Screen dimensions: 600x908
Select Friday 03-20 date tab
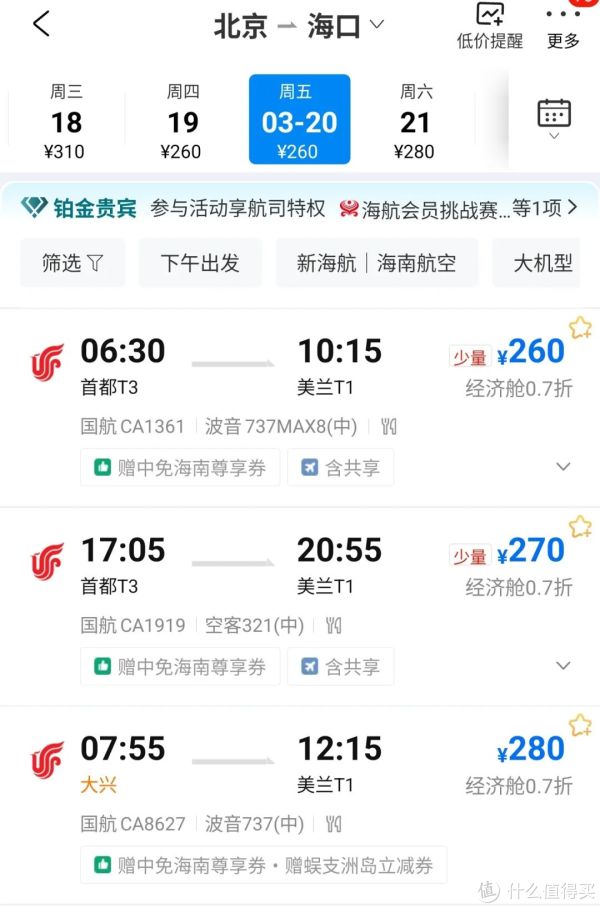[x=299, y=120]
